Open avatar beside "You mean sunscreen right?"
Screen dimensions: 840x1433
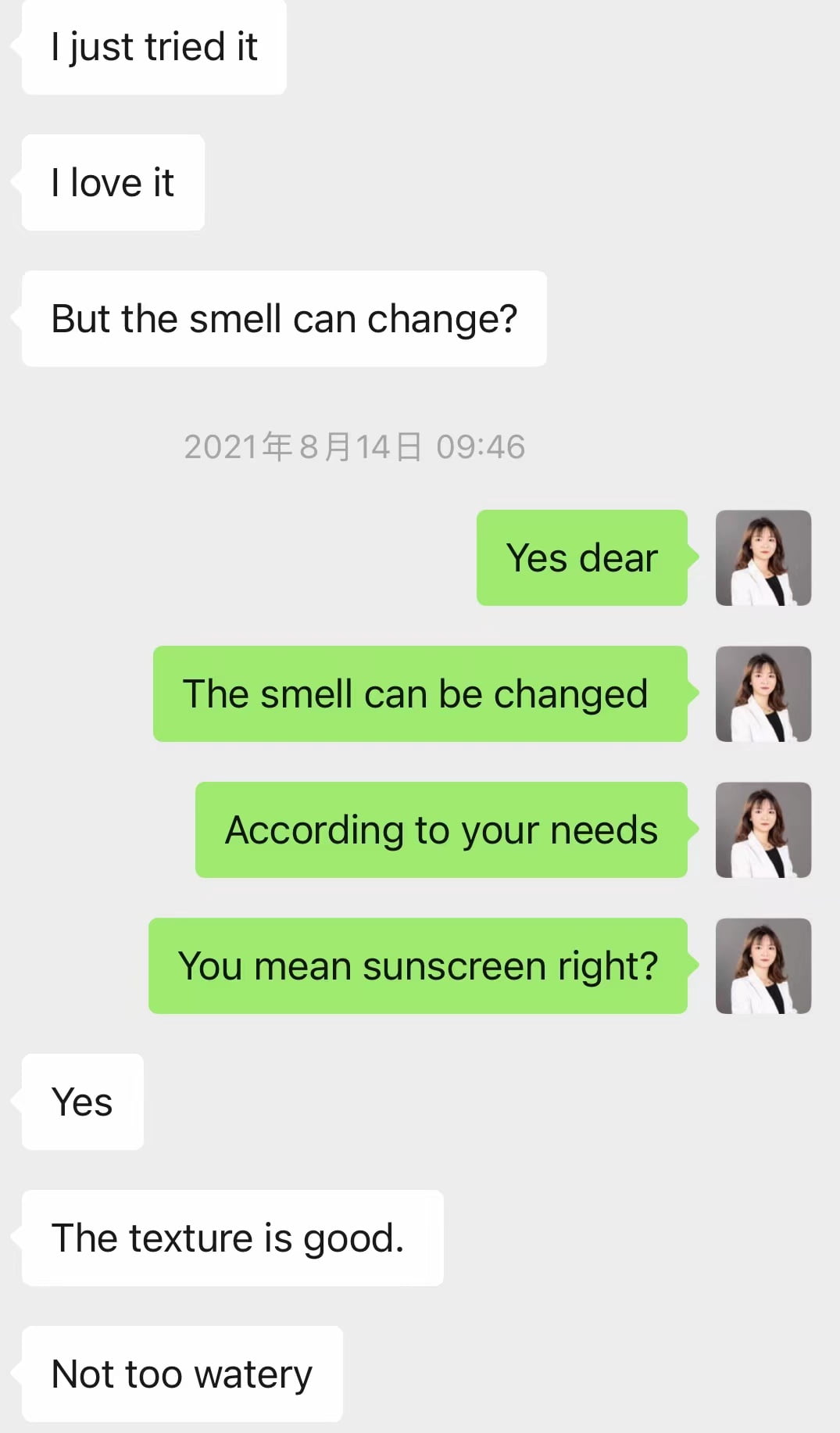tap(763, 965)
